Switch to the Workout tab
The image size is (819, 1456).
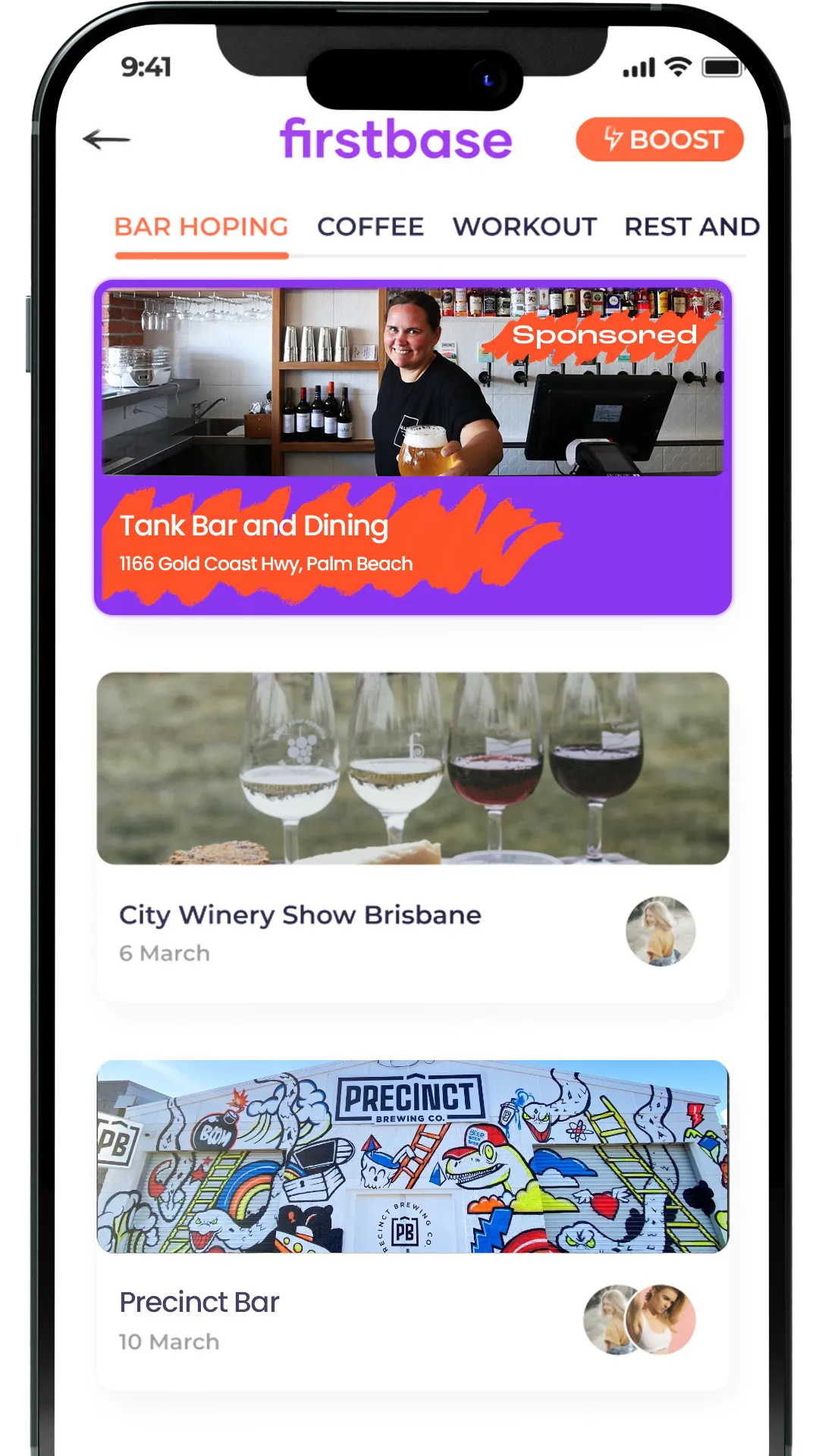coord(524,227)
